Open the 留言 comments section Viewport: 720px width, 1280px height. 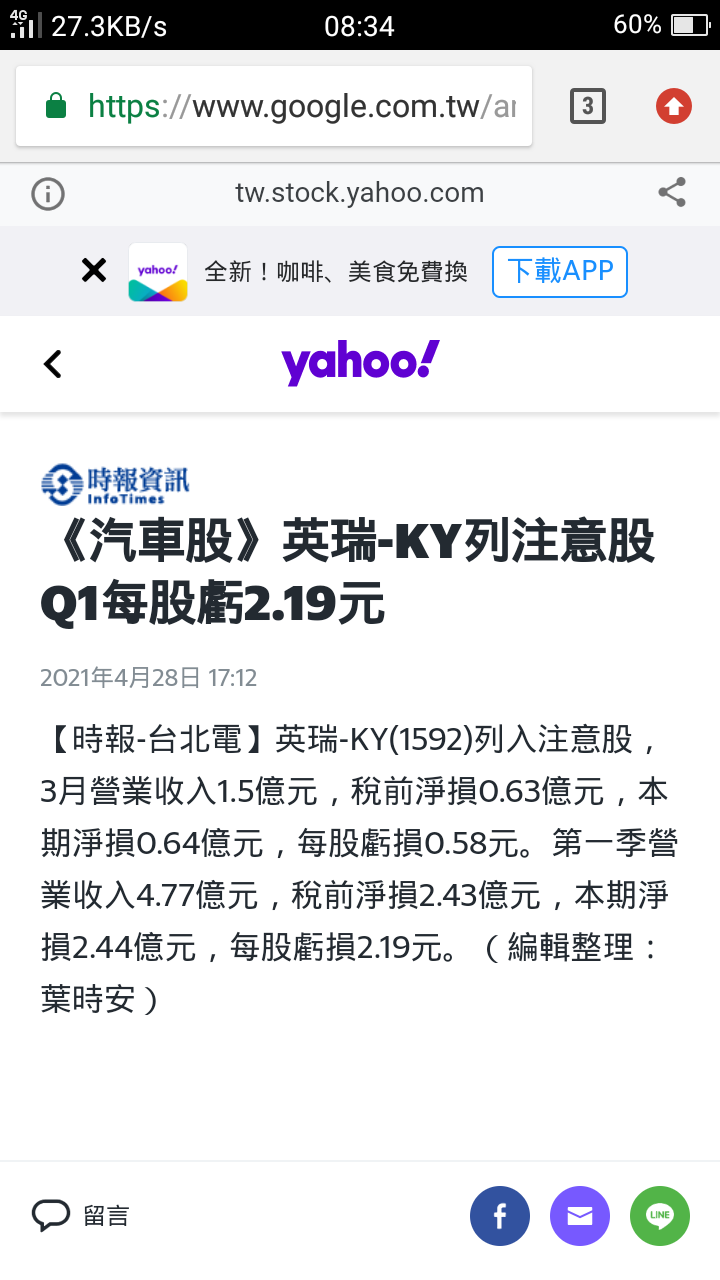click(82, 1216)
